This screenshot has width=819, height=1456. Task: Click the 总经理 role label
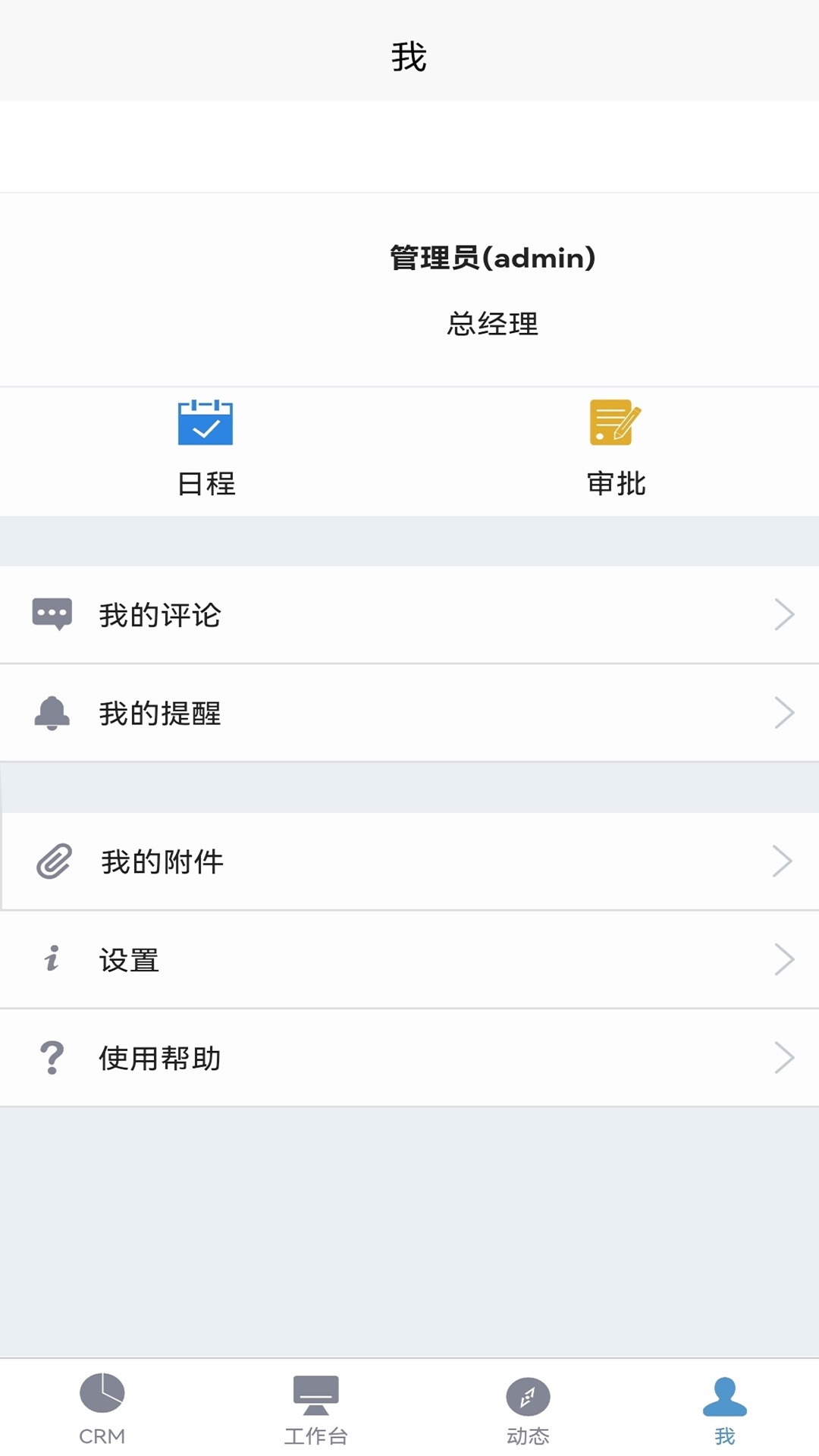point(491,325)
